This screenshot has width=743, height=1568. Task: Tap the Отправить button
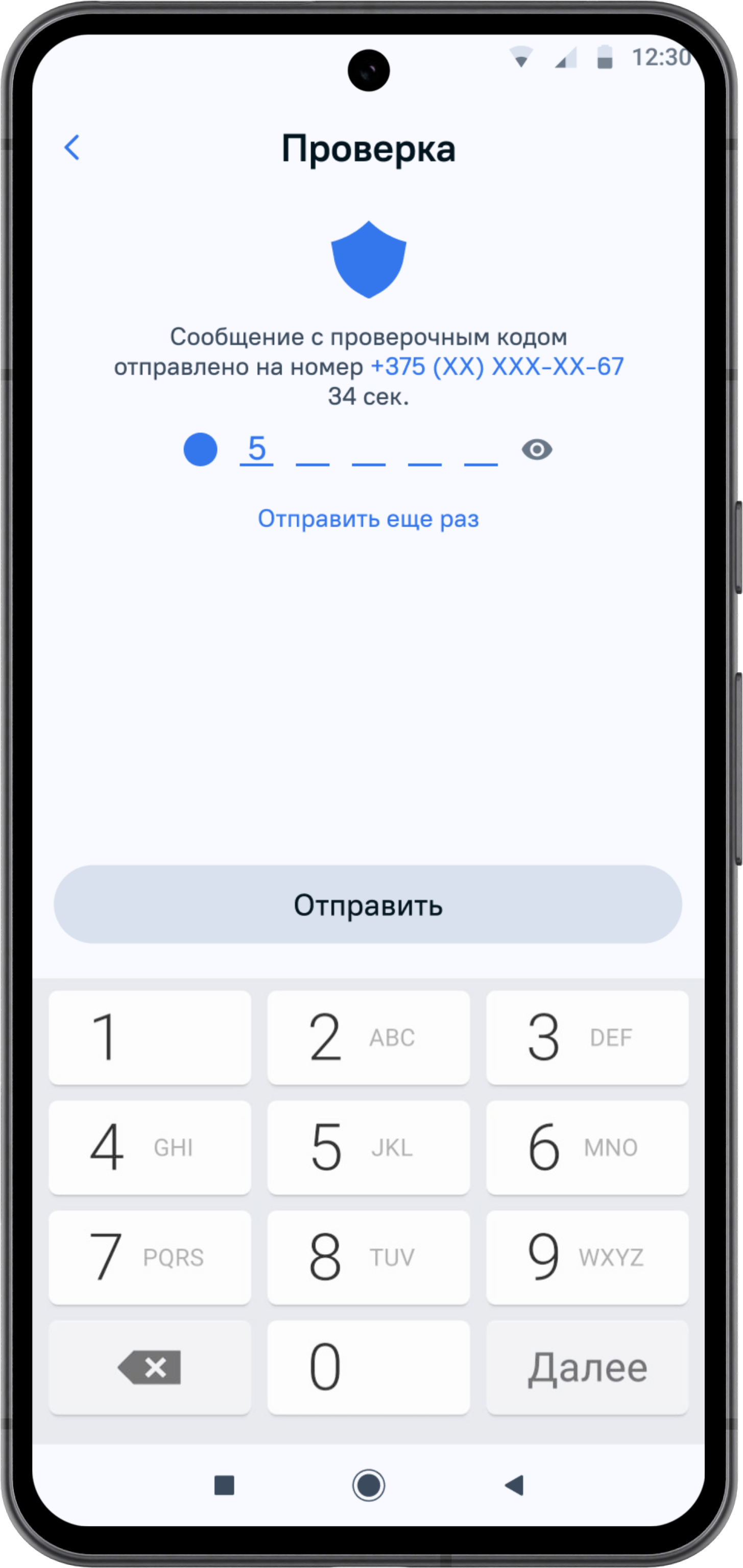coord(368,904)
